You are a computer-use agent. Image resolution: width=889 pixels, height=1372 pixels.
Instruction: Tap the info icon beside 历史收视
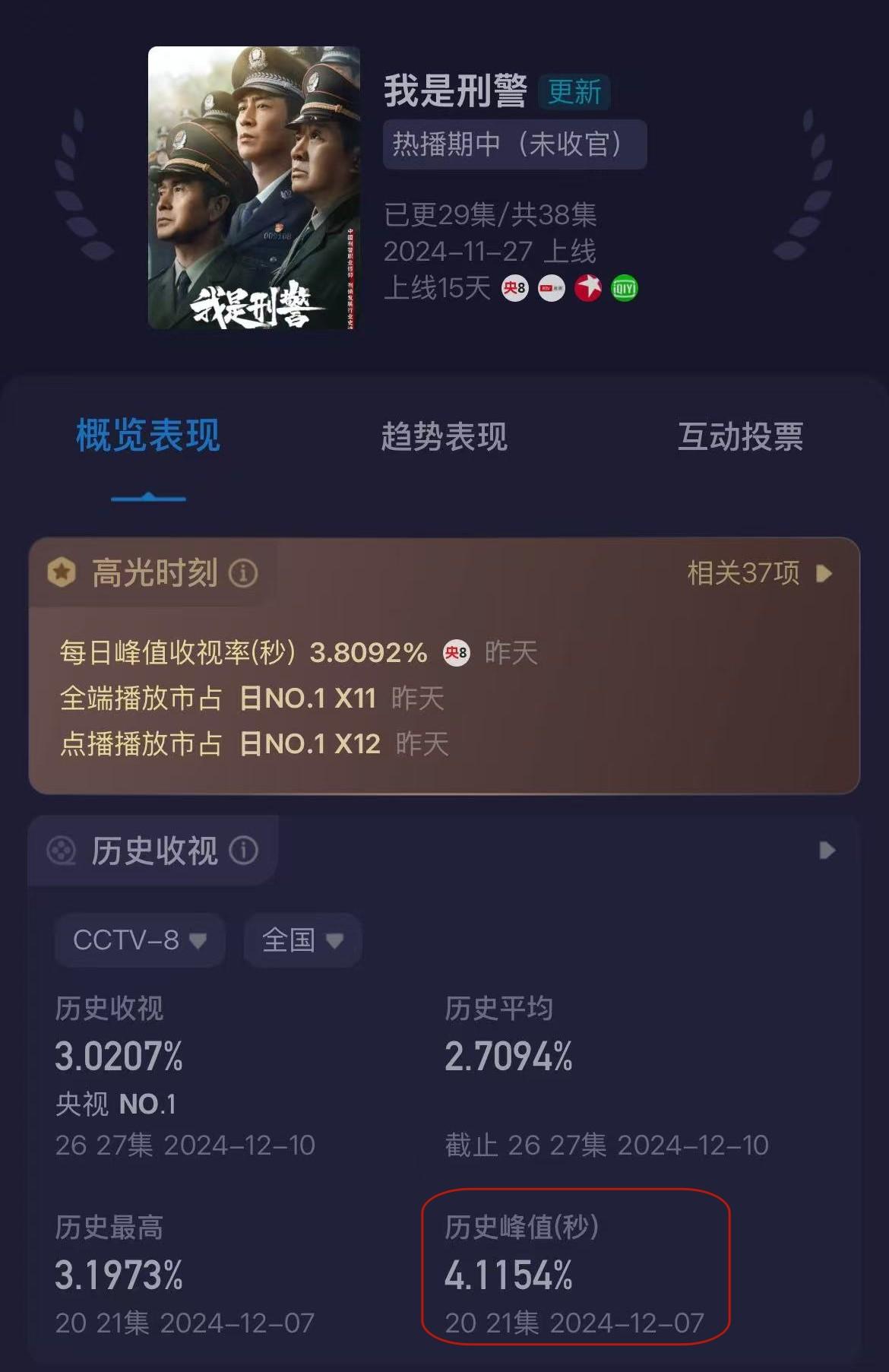point(244,851)
